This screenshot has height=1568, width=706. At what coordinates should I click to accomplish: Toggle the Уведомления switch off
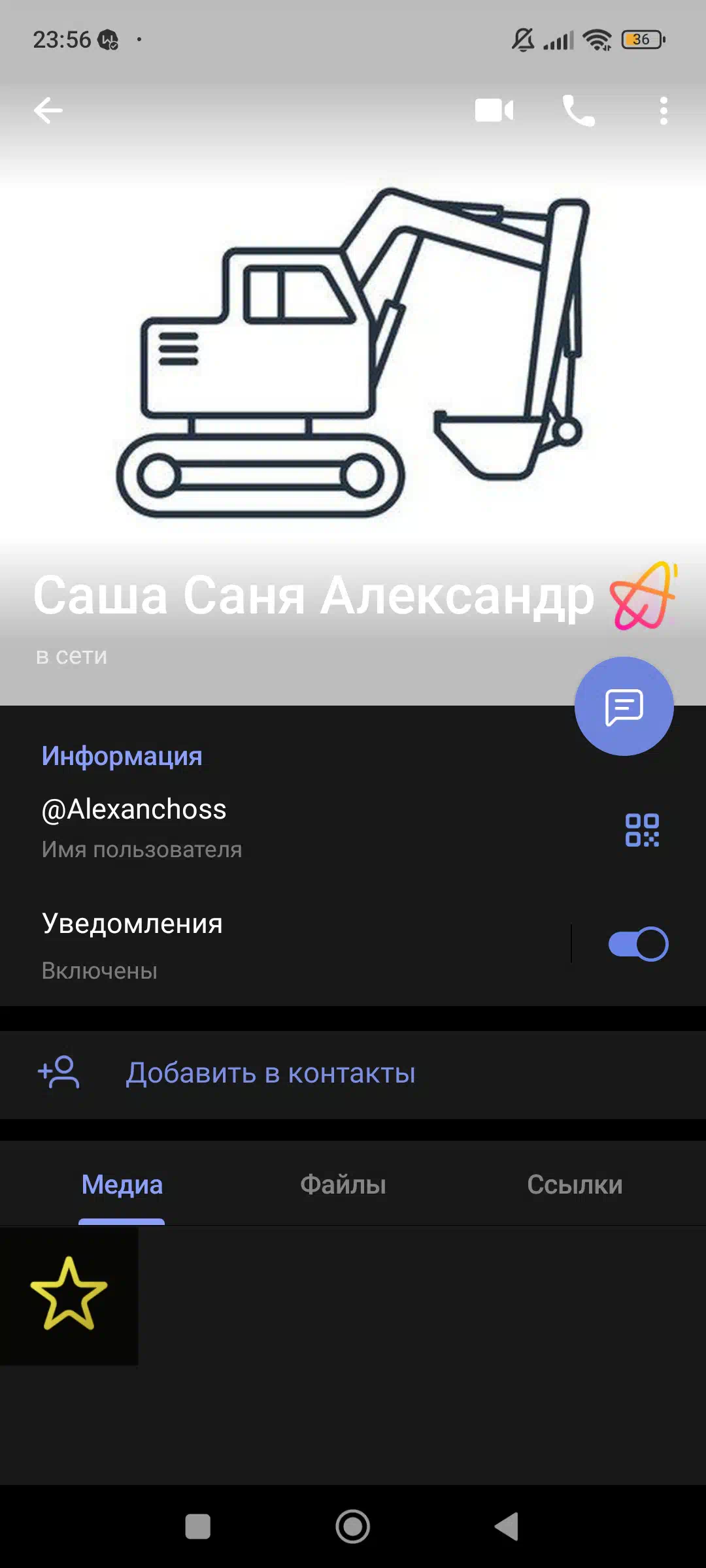(638, 944)
